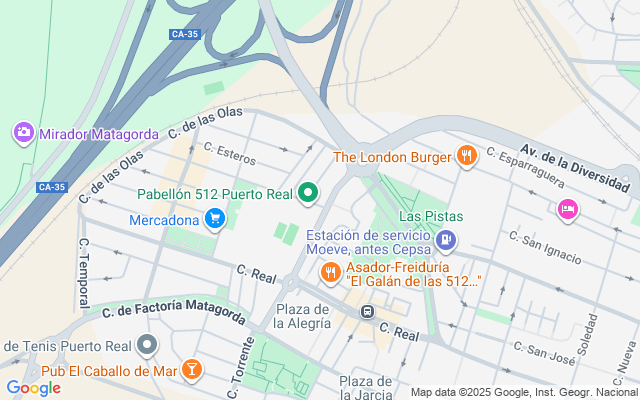
Task: Open the Asador-Freiduría El Galán restaurant pin
Action: 331,271
